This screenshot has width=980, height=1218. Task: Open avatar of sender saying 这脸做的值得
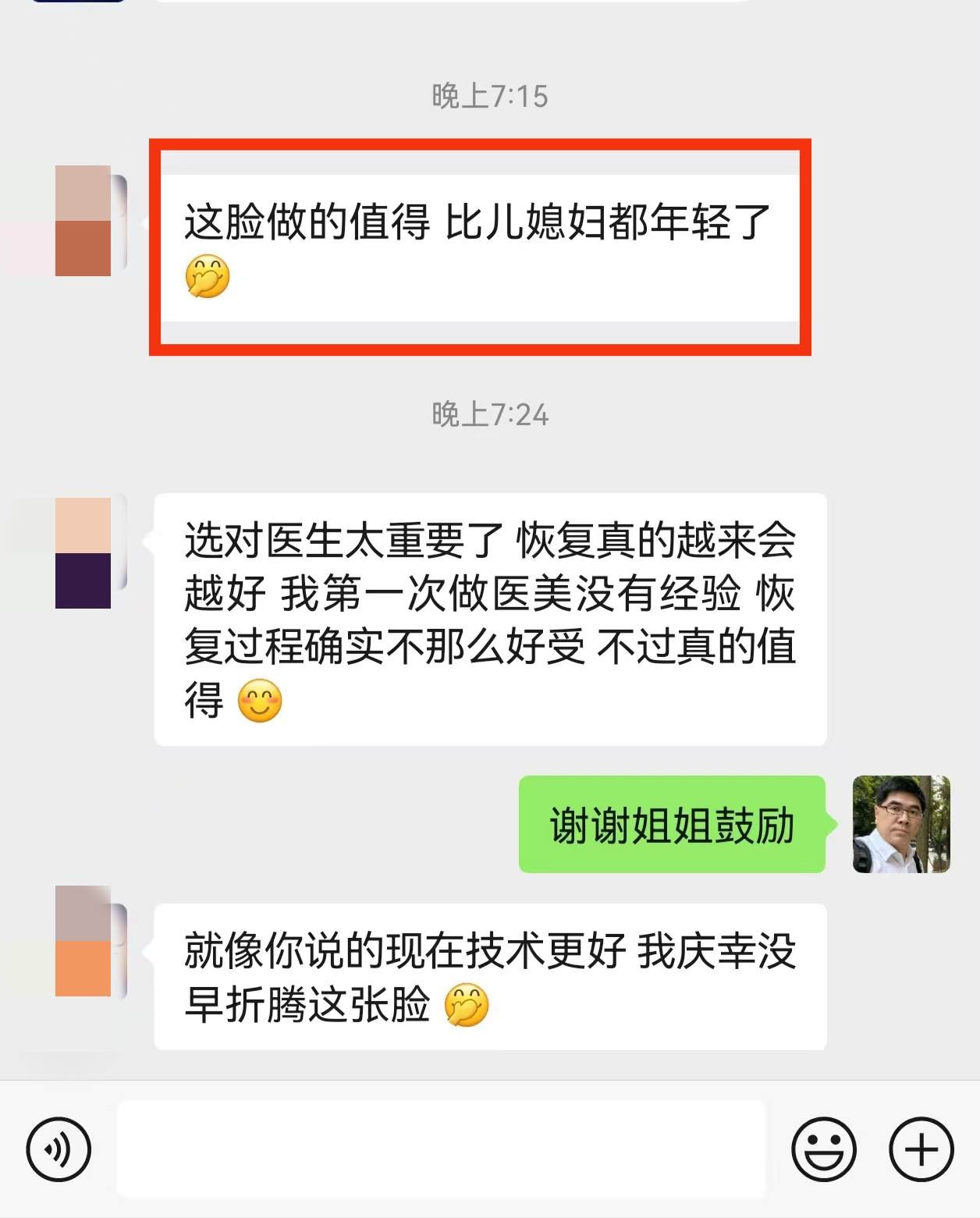point(83,221)
